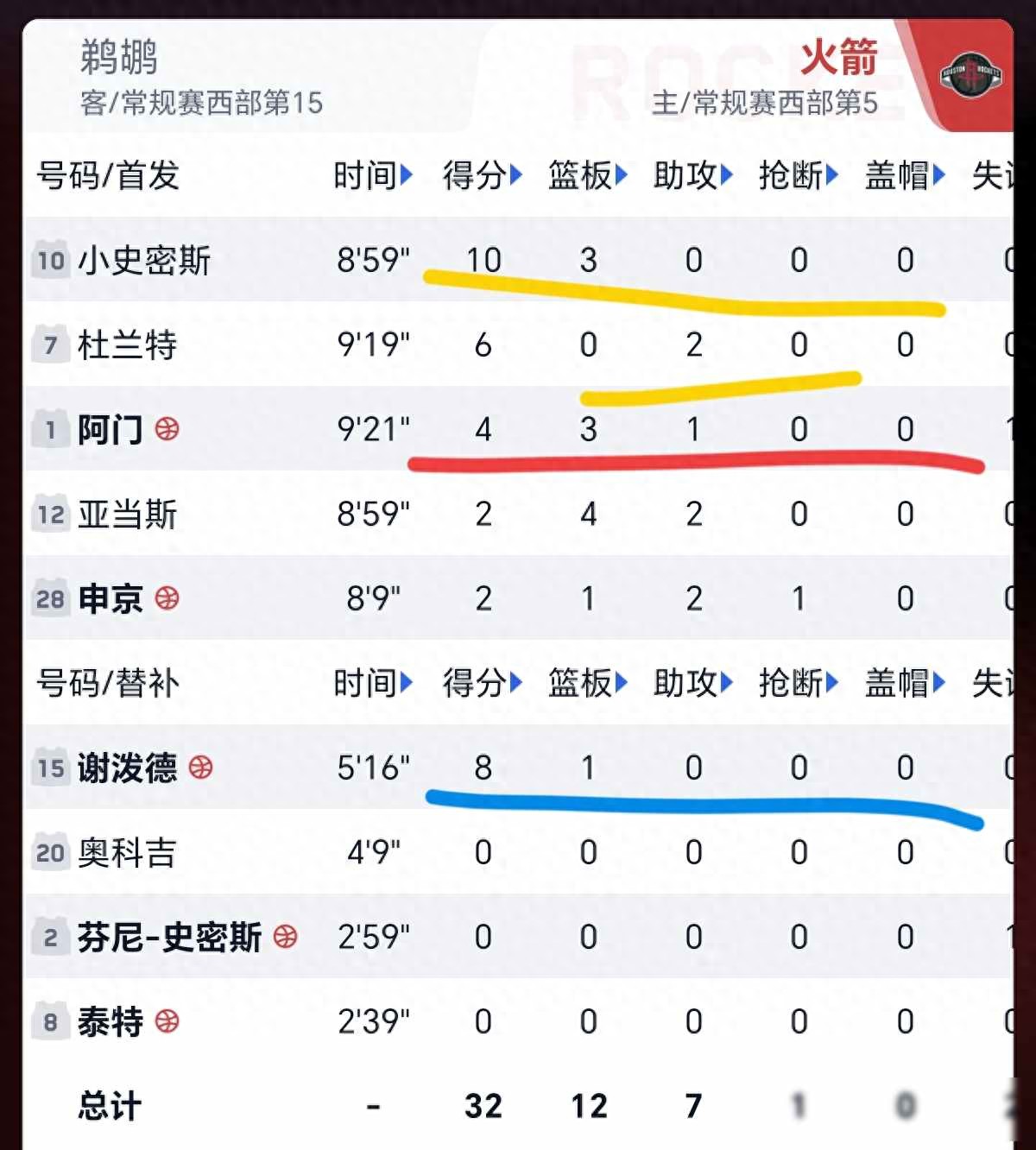Viewport: 1036px width, 1150px height.
Task: View player details for 阿门
Action: pyautogui.click(x=110, y=429)
